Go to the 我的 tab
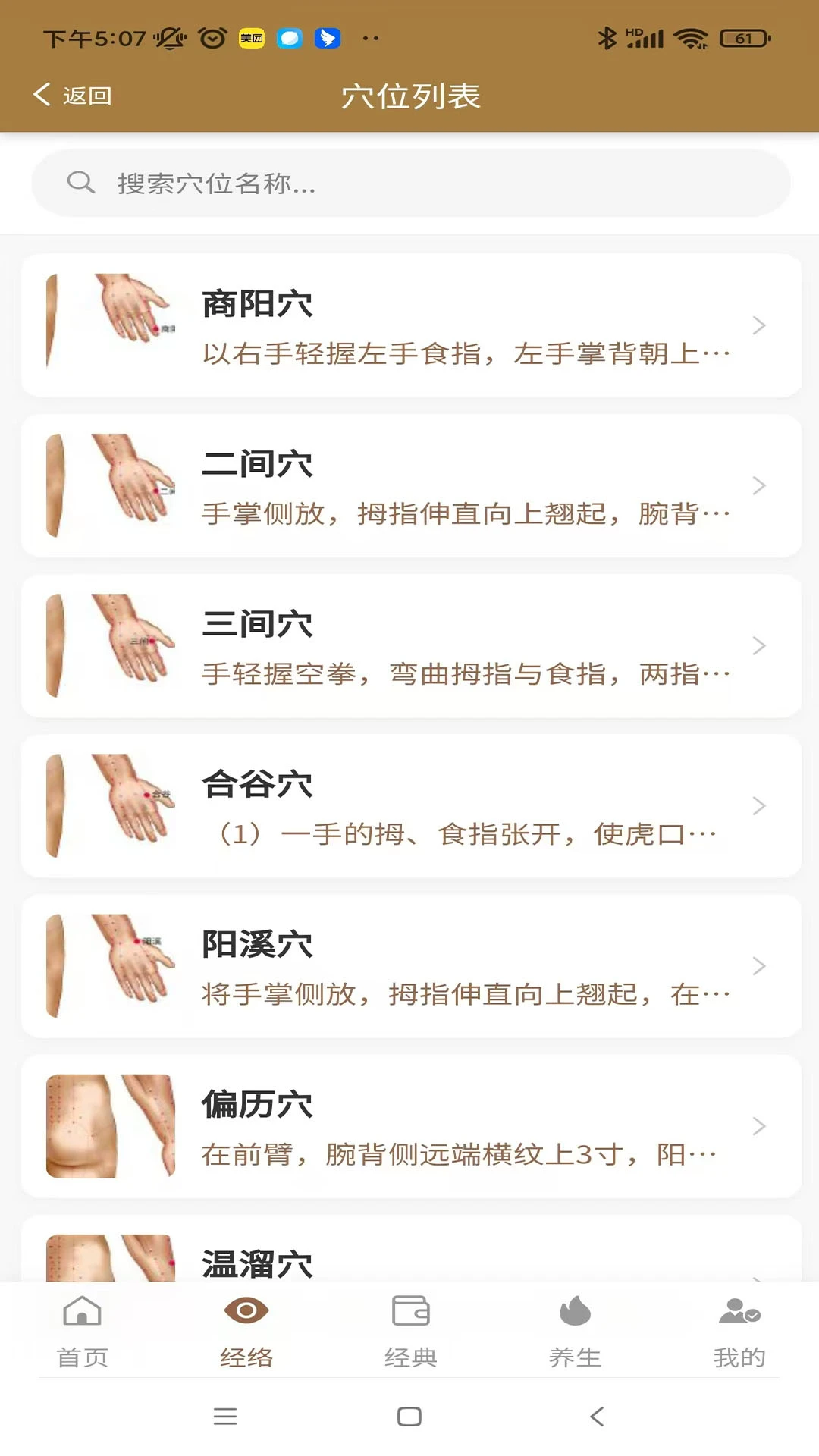Screen dimensions: 819x1456 click(739, 1332)
